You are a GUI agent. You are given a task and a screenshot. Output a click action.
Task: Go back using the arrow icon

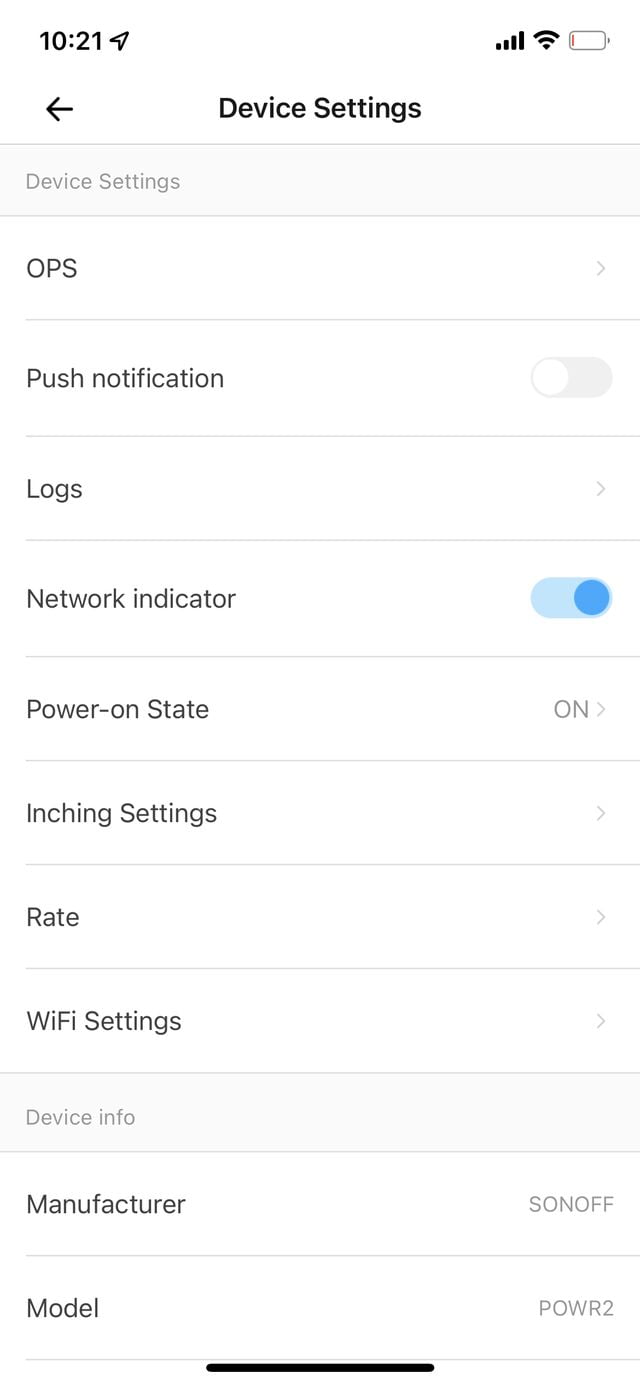pos(60,109)
